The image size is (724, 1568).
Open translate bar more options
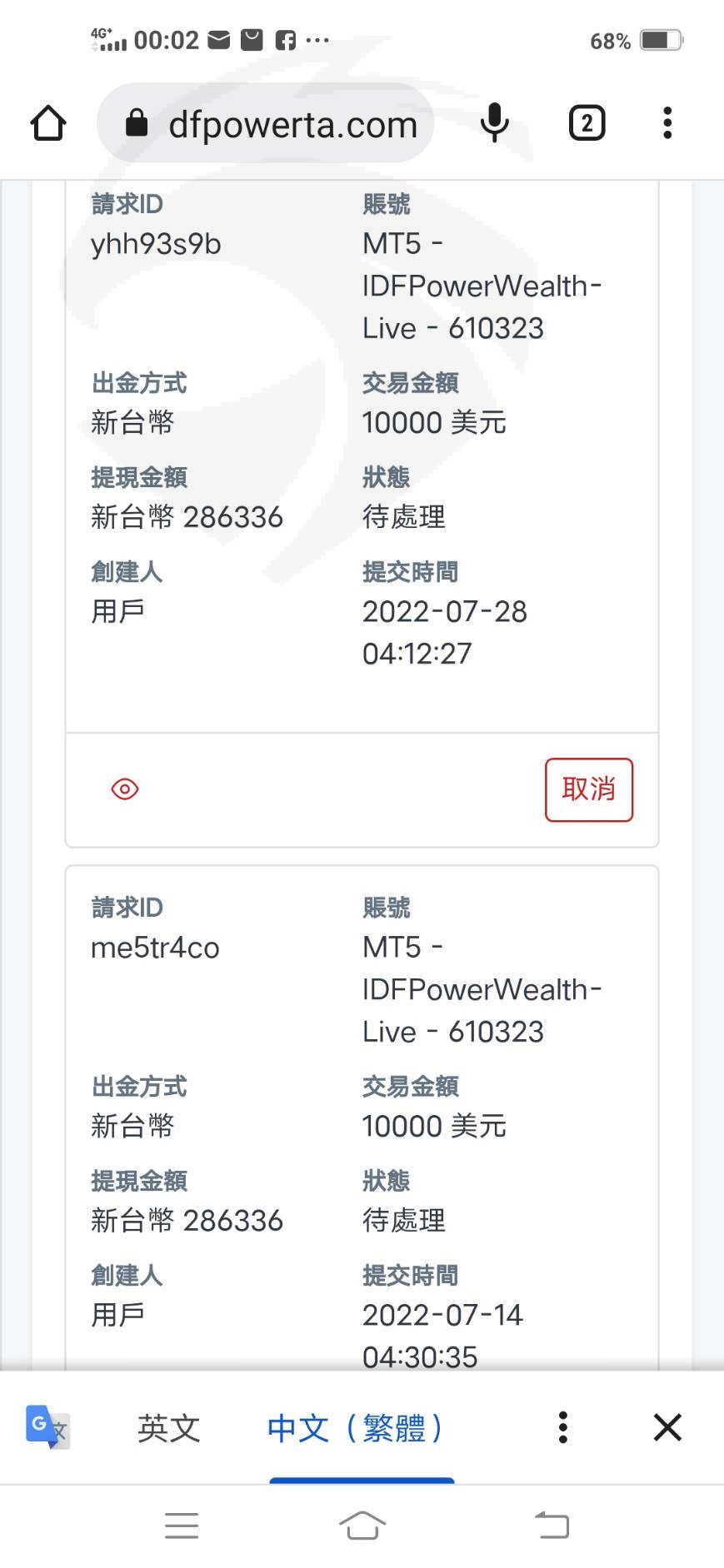coord(563,1427)
